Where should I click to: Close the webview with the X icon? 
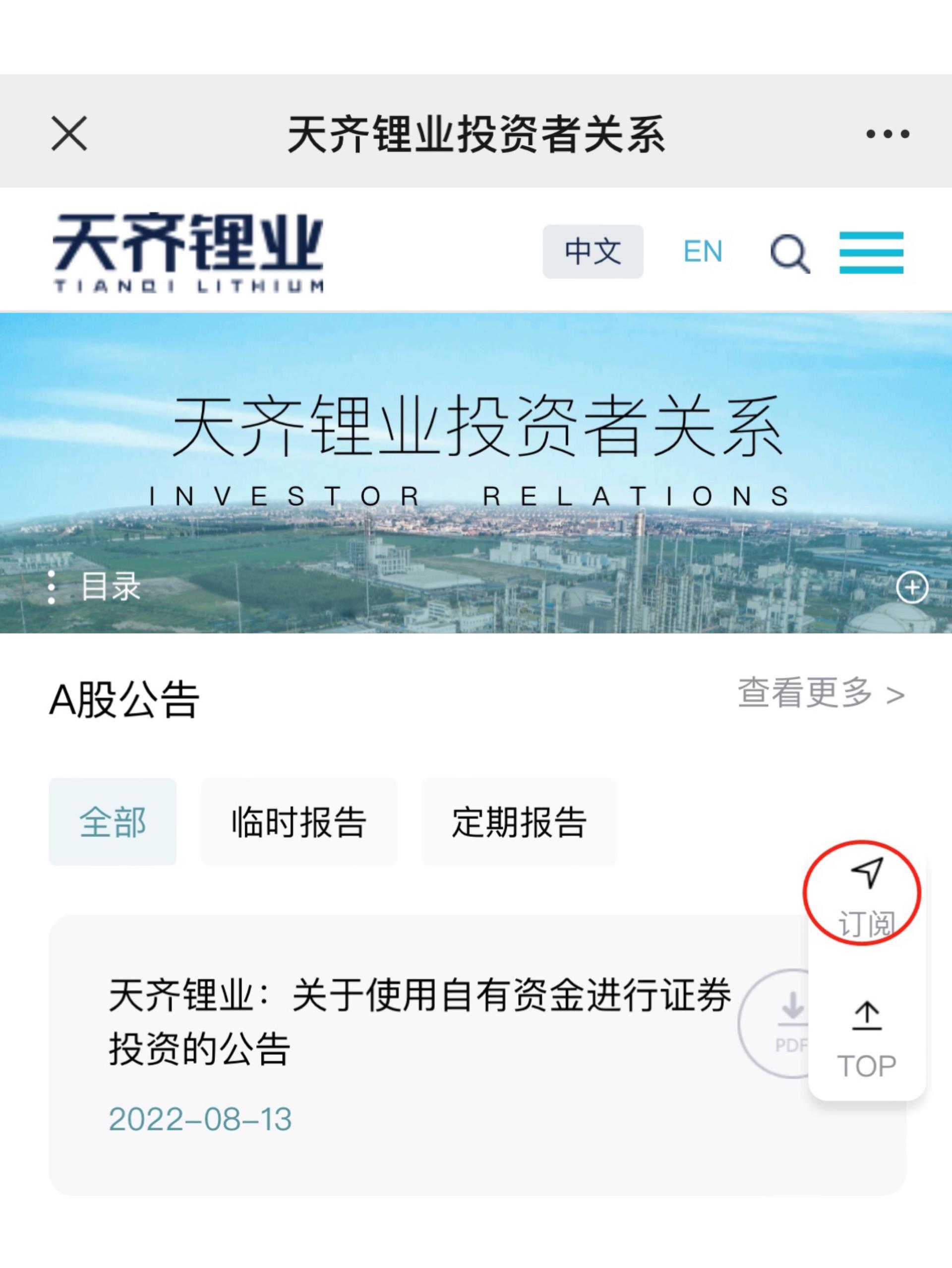pos(69,133)
